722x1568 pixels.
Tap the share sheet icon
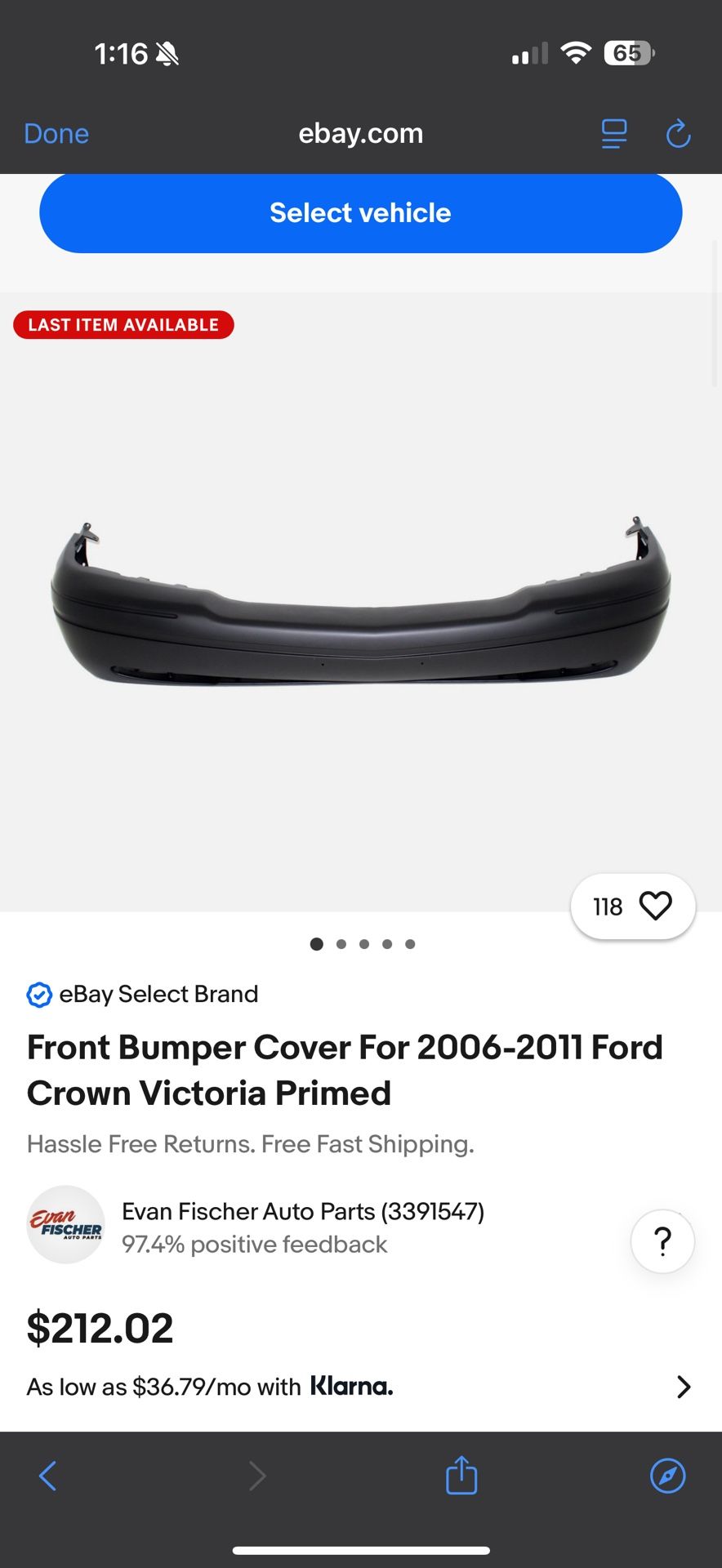point(461,1475)
